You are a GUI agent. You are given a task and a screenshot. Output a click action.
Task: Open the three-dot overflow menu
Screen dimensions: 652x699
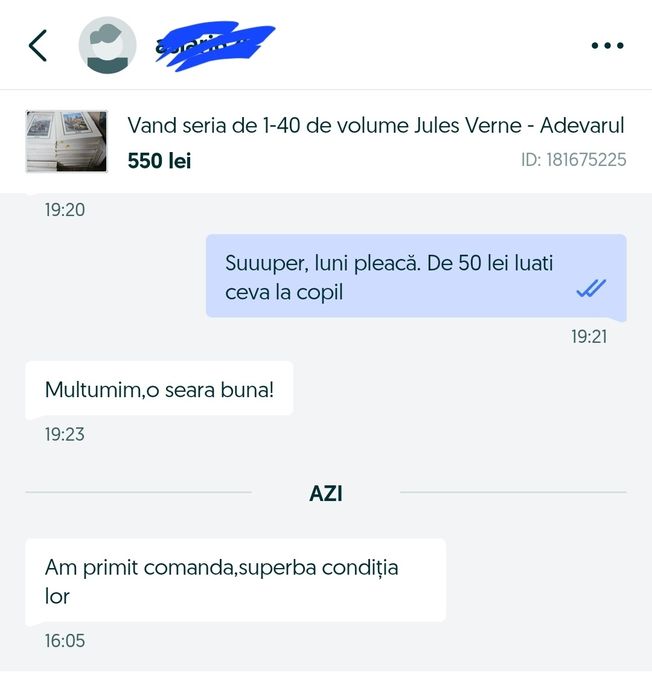click(x=607, y=46)
